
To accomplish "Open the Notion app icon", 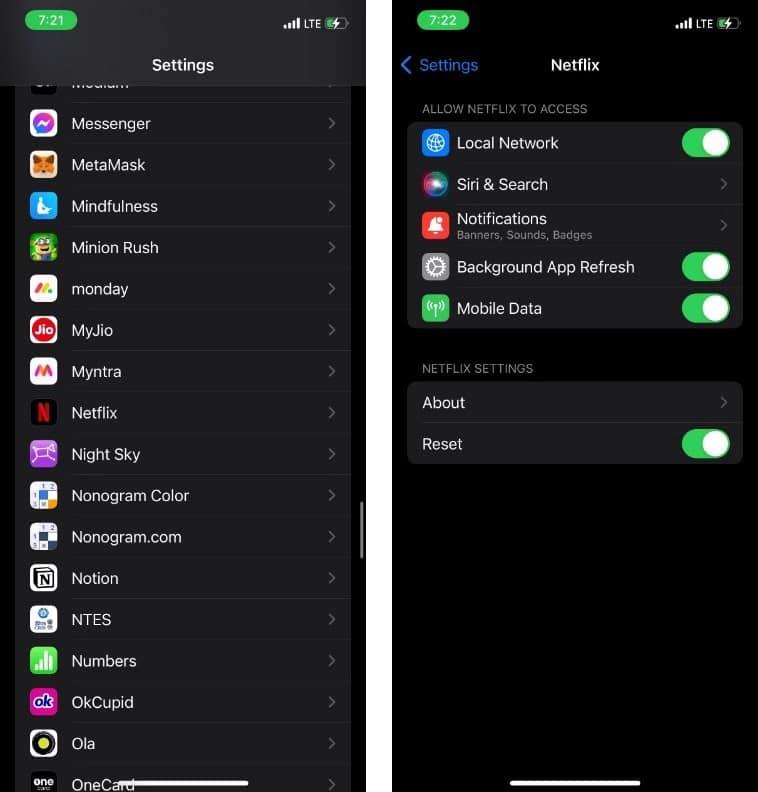I will [x=43, y=578].
